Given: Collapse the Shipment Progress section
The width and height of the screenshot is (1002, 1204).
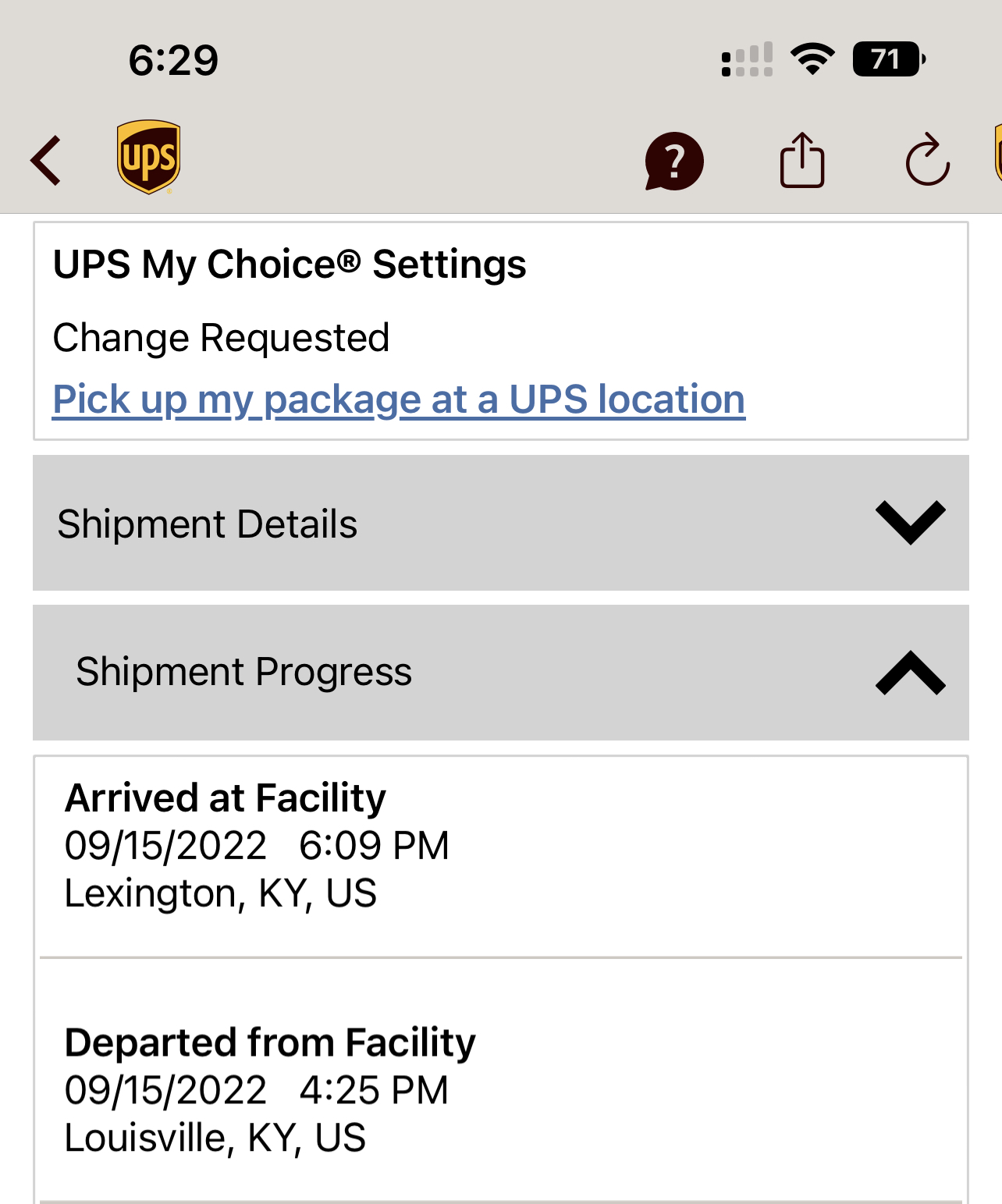Looking at the screenshot, I should point(910,673).
